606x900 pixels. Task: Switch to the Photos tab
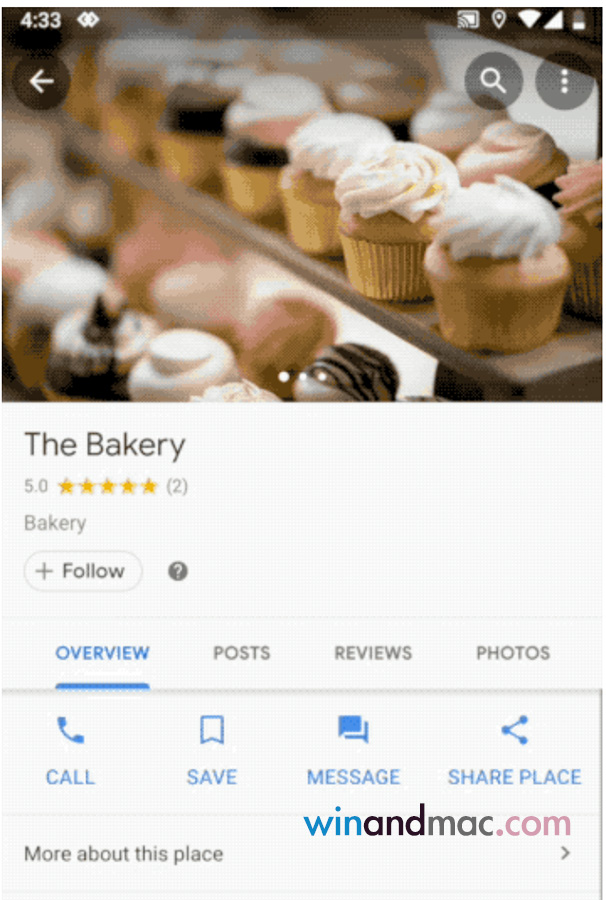[x=513, y=653]
